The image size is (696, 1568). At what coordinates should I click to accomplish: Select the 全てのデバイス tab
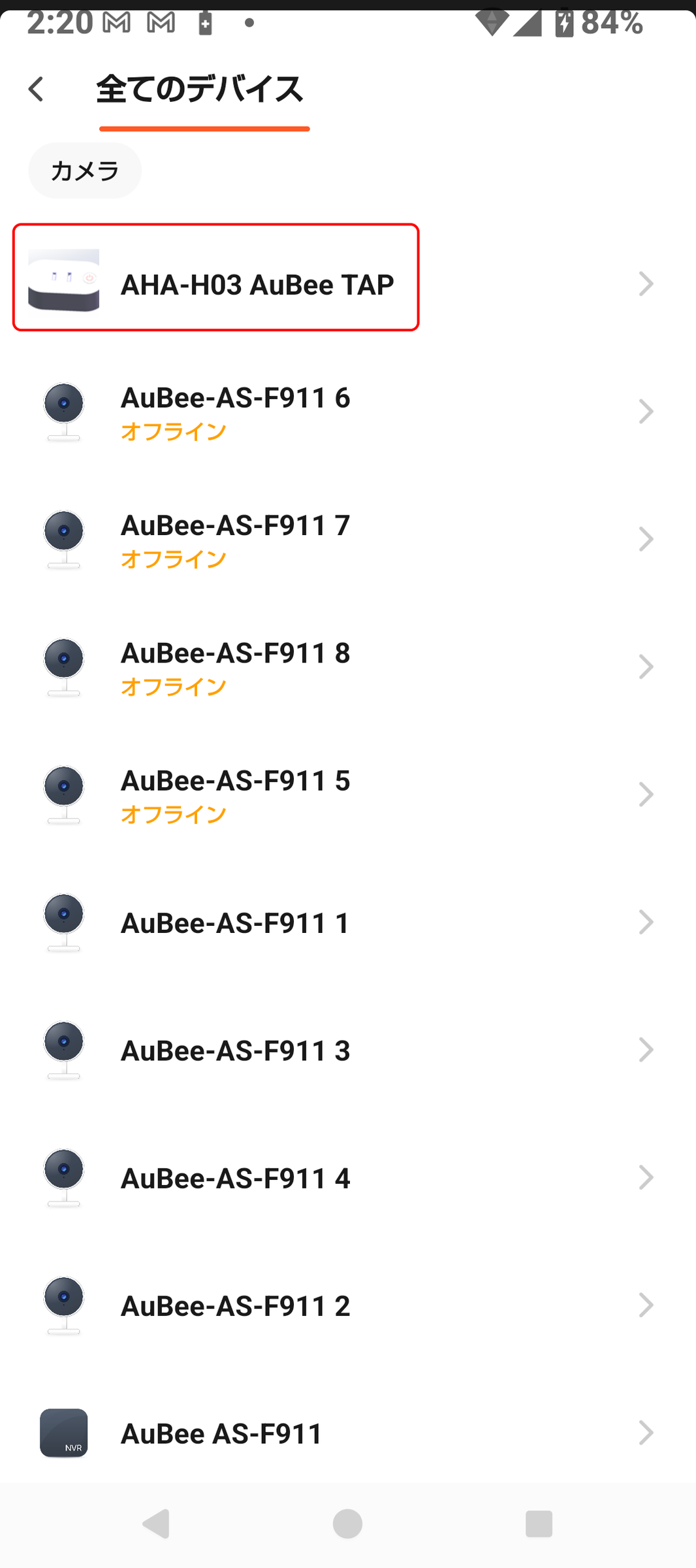click(x=200, y=90)
